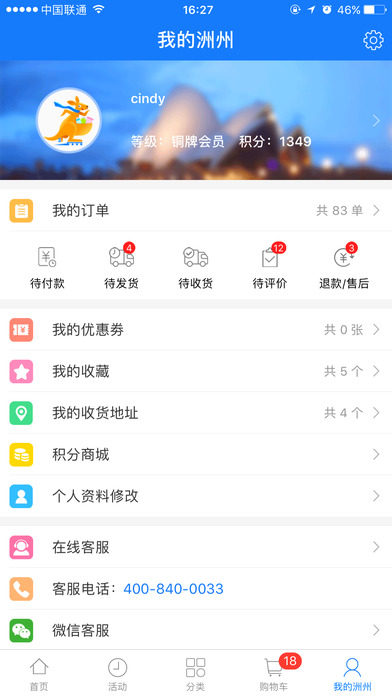The height and width of the screenshot is (696, 392).
Task: Open 我的优惠券 coupons list
Action: [196, 330]
